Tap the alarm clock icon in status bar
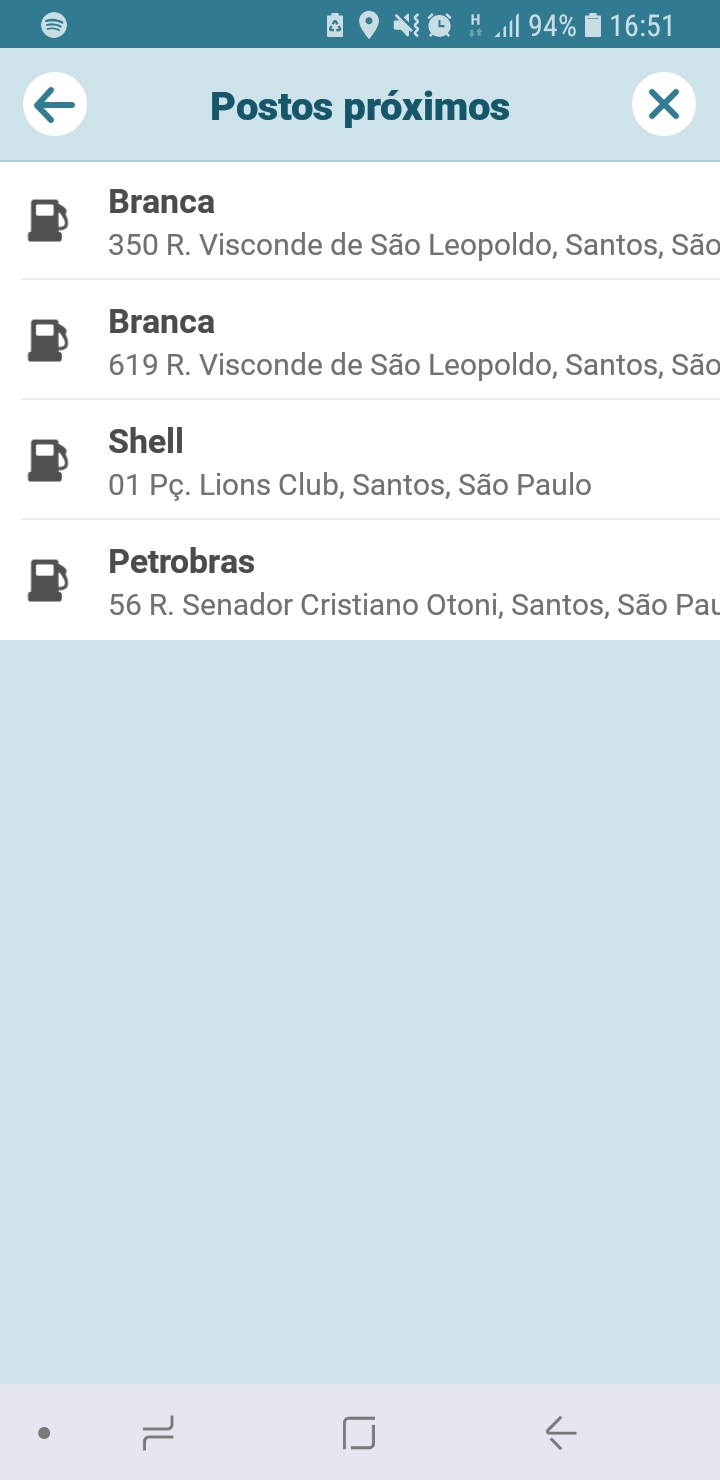 point(436,24)
